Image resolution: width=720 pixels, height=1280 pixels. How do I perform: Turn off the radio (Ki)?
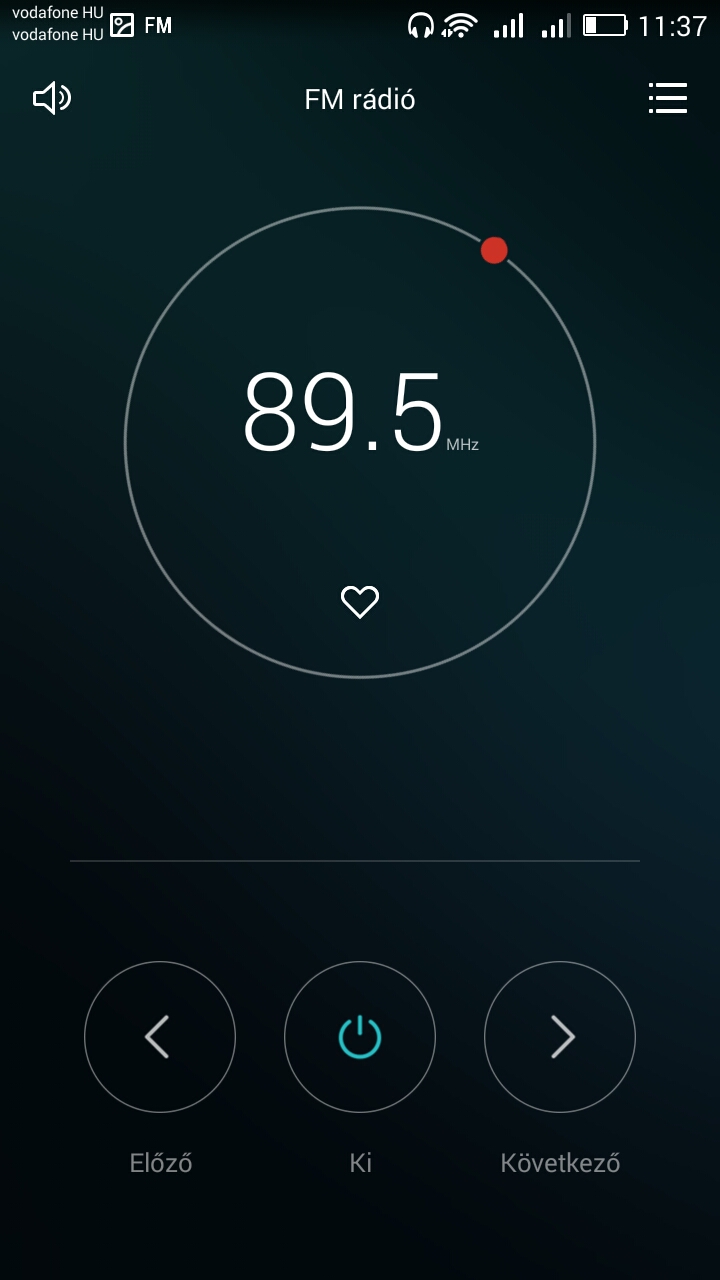point(360,1037)
